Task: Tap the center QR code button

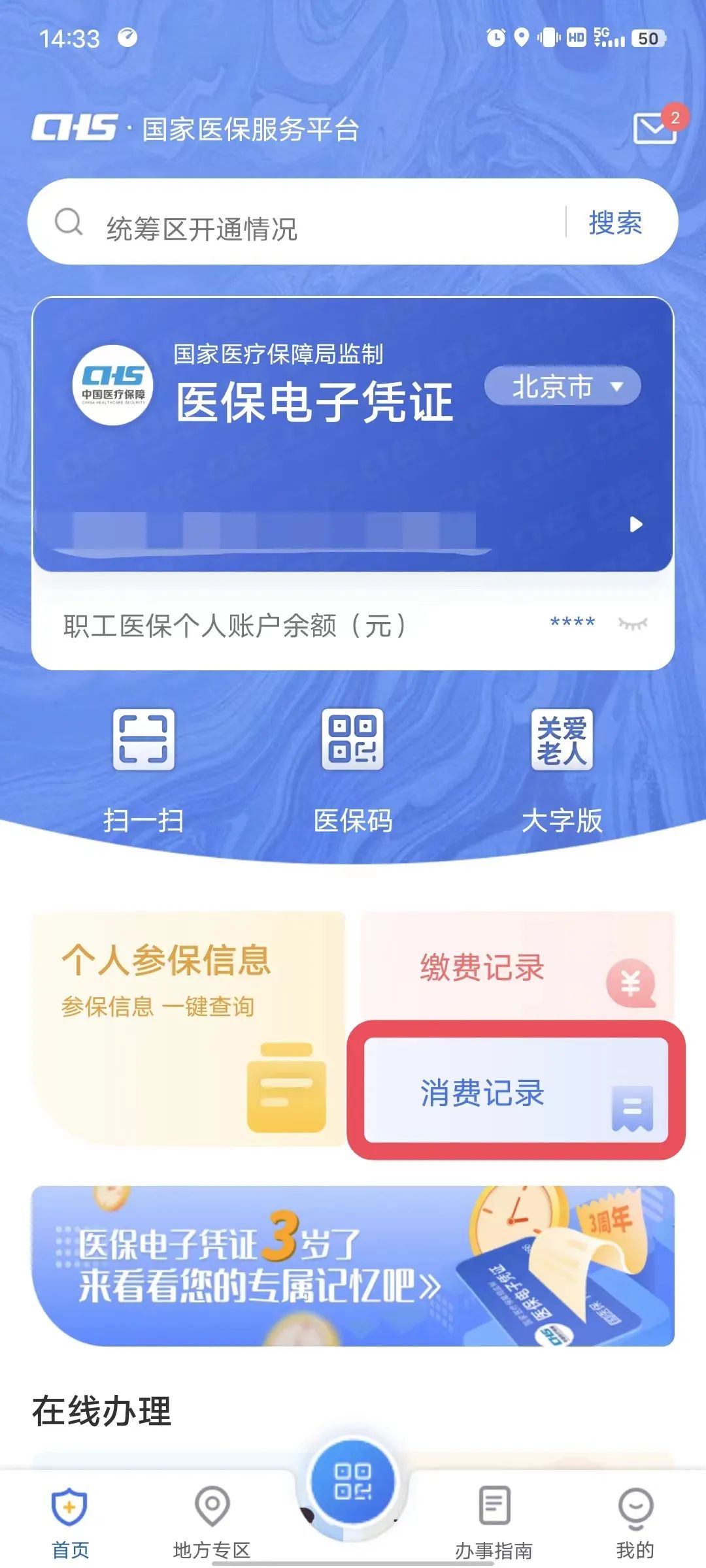Action: pyautogui.click(x=353, y=1481)
